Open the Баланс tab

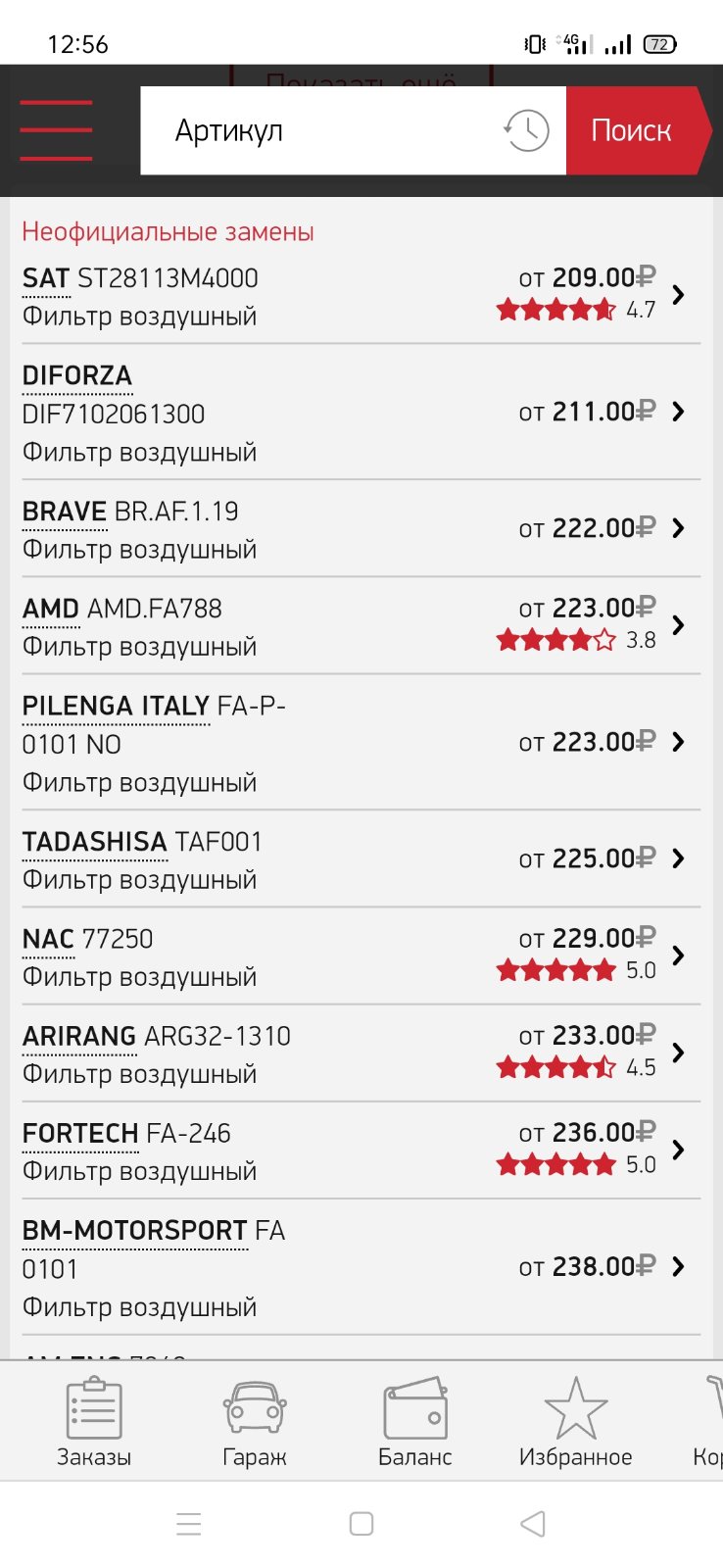(x=415, y=1421)
